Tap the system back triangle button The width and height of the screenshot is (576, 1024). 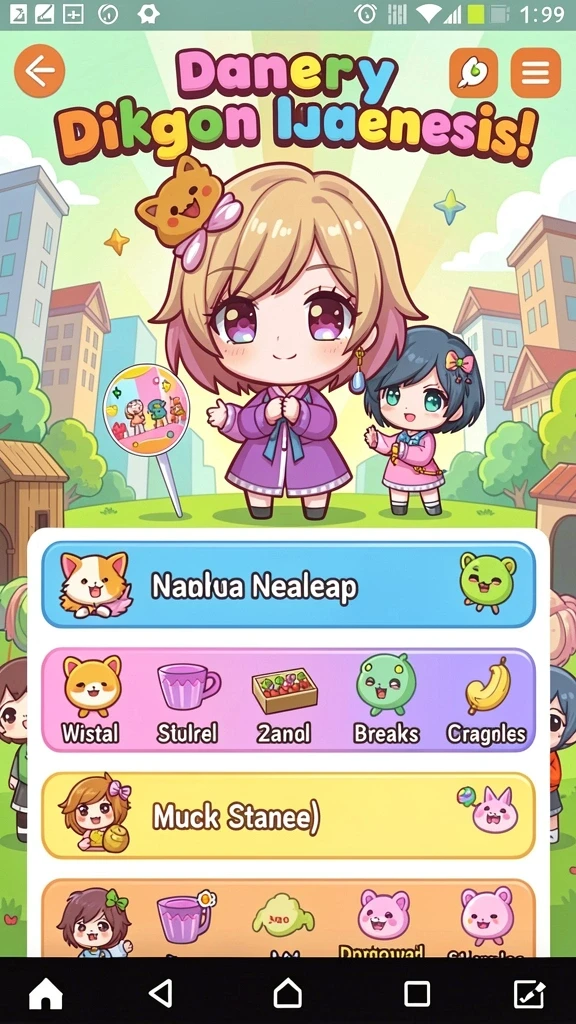pos(161,993)
